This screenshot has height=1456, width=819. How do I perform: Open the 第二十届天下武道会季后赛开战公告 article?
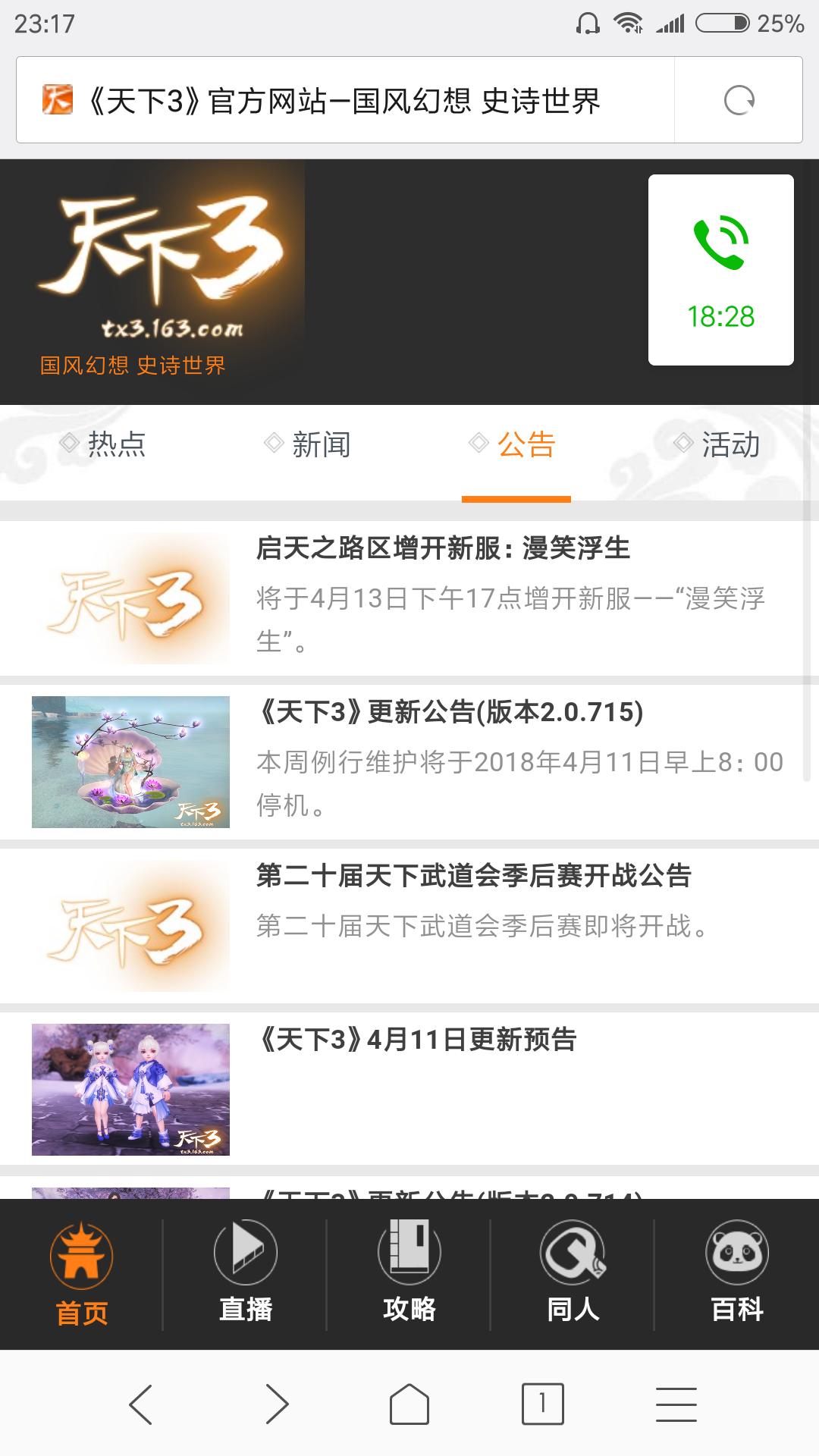473,876
